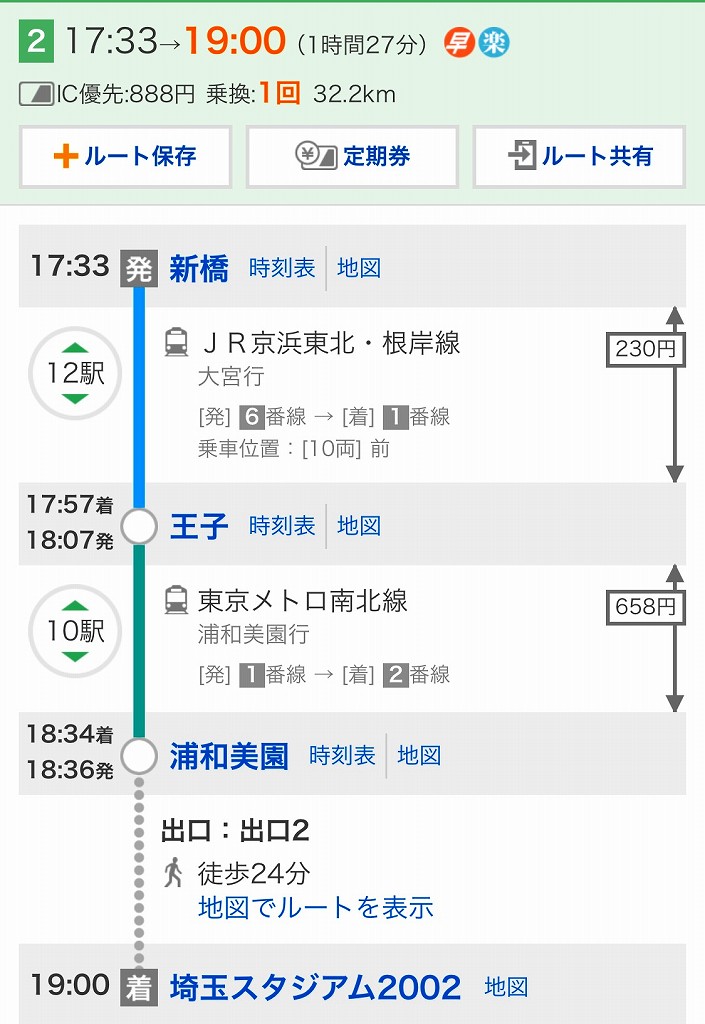Viewport: 705px width, 1024px height.
Task: Open 地図 for 新橋 station
Action: point(359,268)
